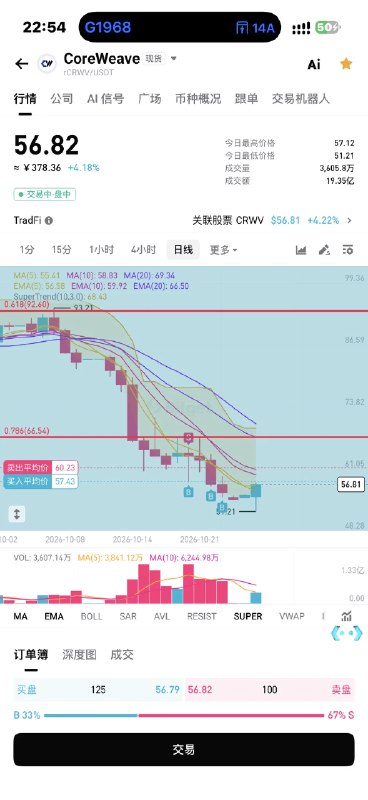Tap the 交易 button
Screen dimensions: 368x800
pos(184,749)
